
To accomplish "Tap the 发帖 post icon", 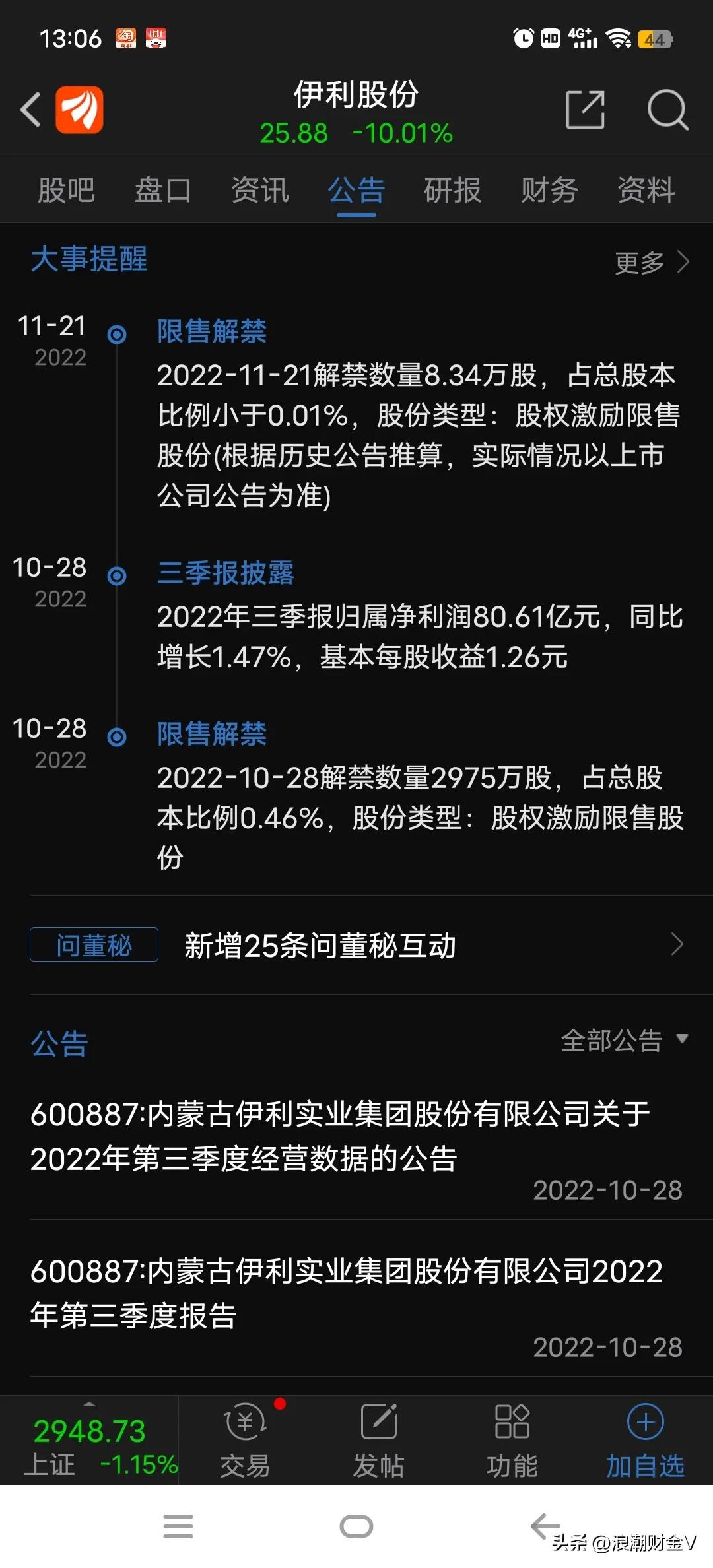I will point(378,1439).
